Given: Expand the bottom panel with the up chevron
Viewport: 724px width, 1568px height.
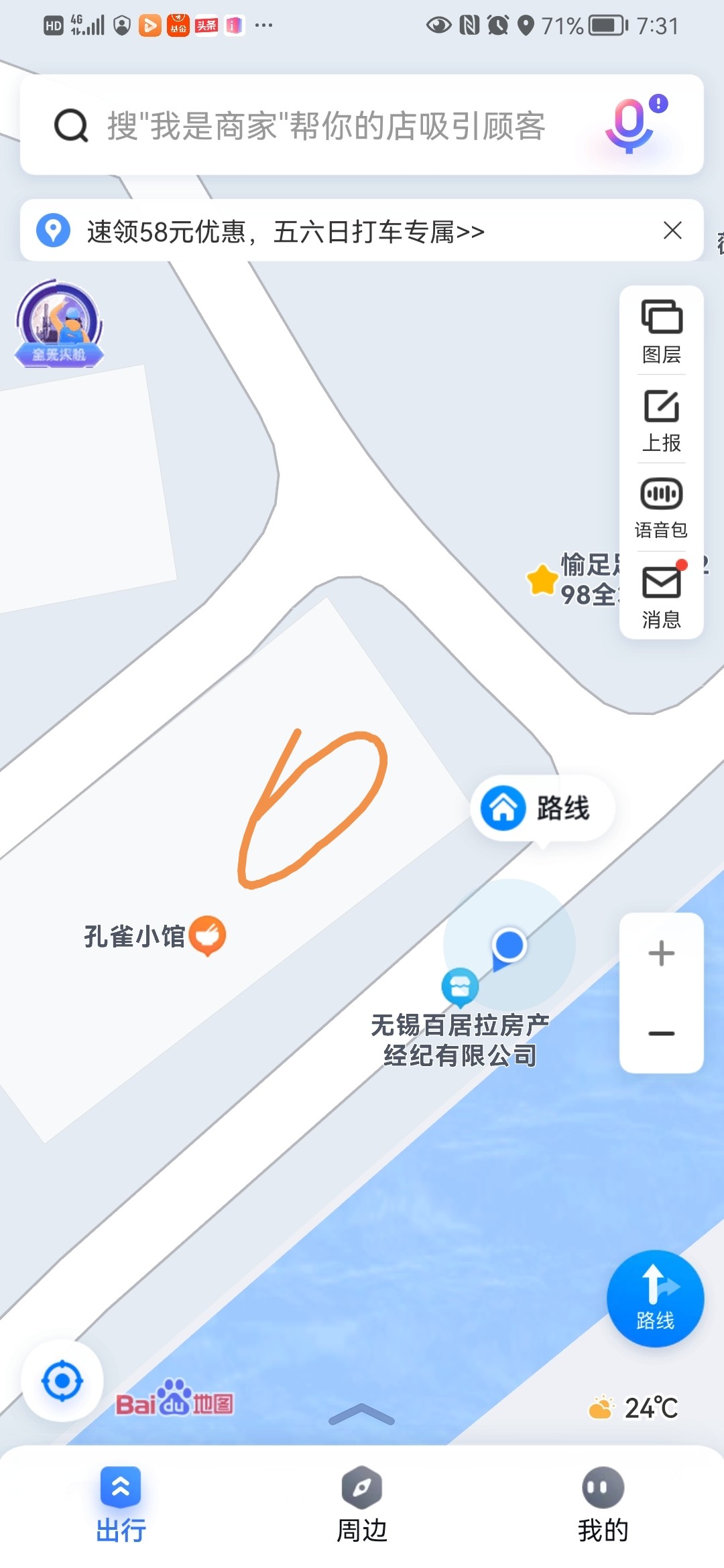Looking at the screenshot, I should pyautogui.click(x=362, y=1414).
